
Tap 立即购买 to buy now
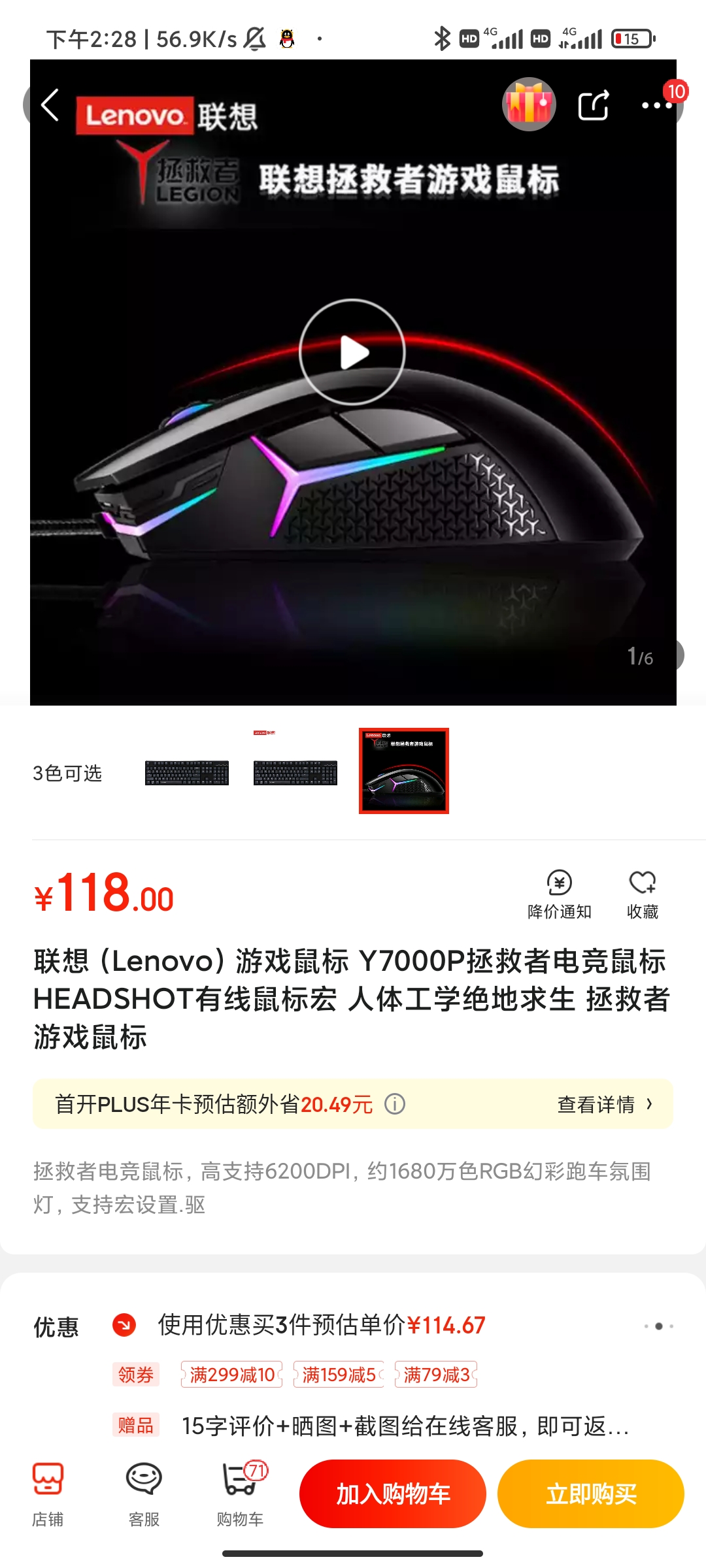[x=591, y=1494]
